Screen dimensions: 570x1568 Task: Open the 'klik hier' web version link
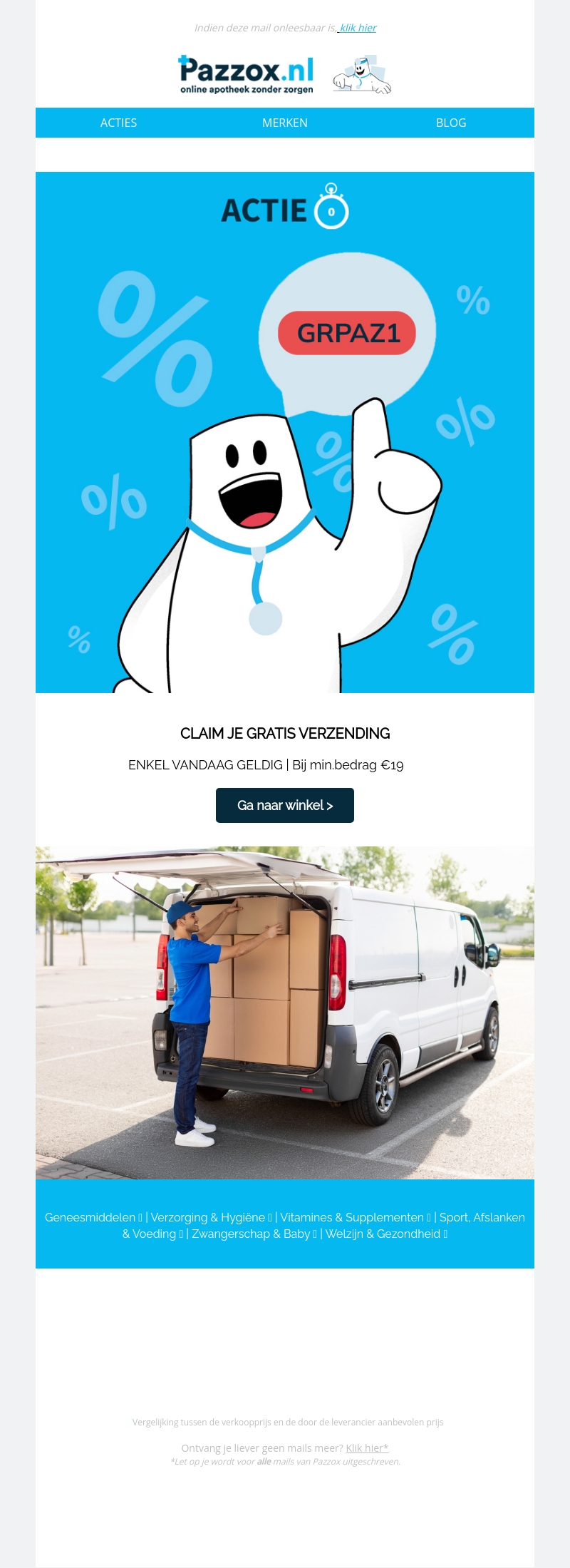[x=358, y=28]
